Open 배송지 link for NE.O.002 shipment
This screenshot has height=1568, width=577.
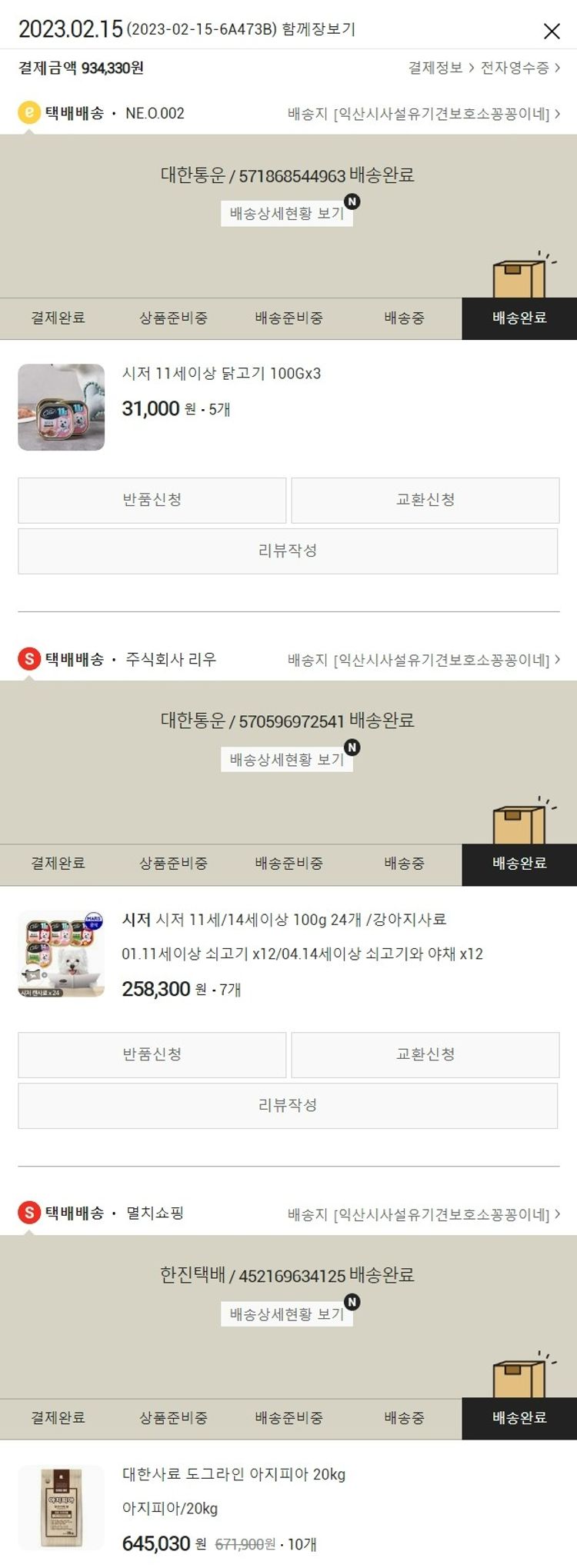423,114
